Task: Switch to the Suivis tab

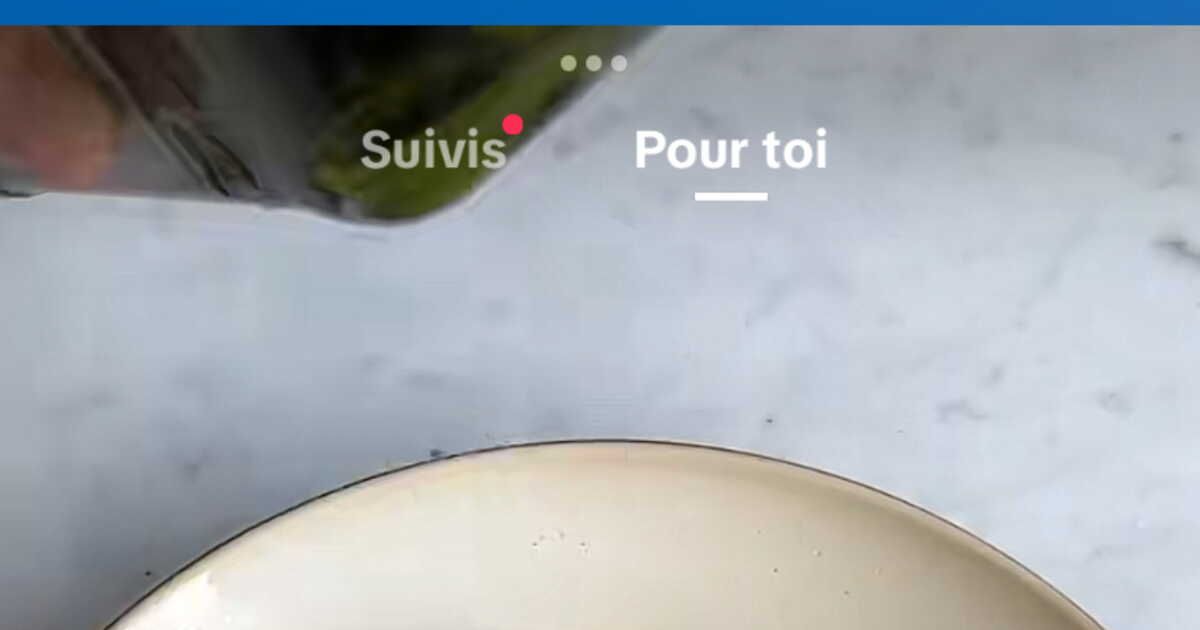Action: pyautogui.click(x=433, y=150)
